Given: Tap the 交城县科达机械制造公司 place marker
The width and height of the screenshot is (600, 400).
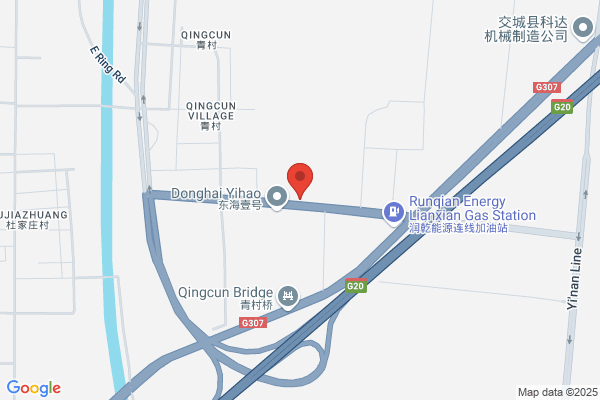Looking at the screenshot, I should pyautogui.click(x=583, y=28).
